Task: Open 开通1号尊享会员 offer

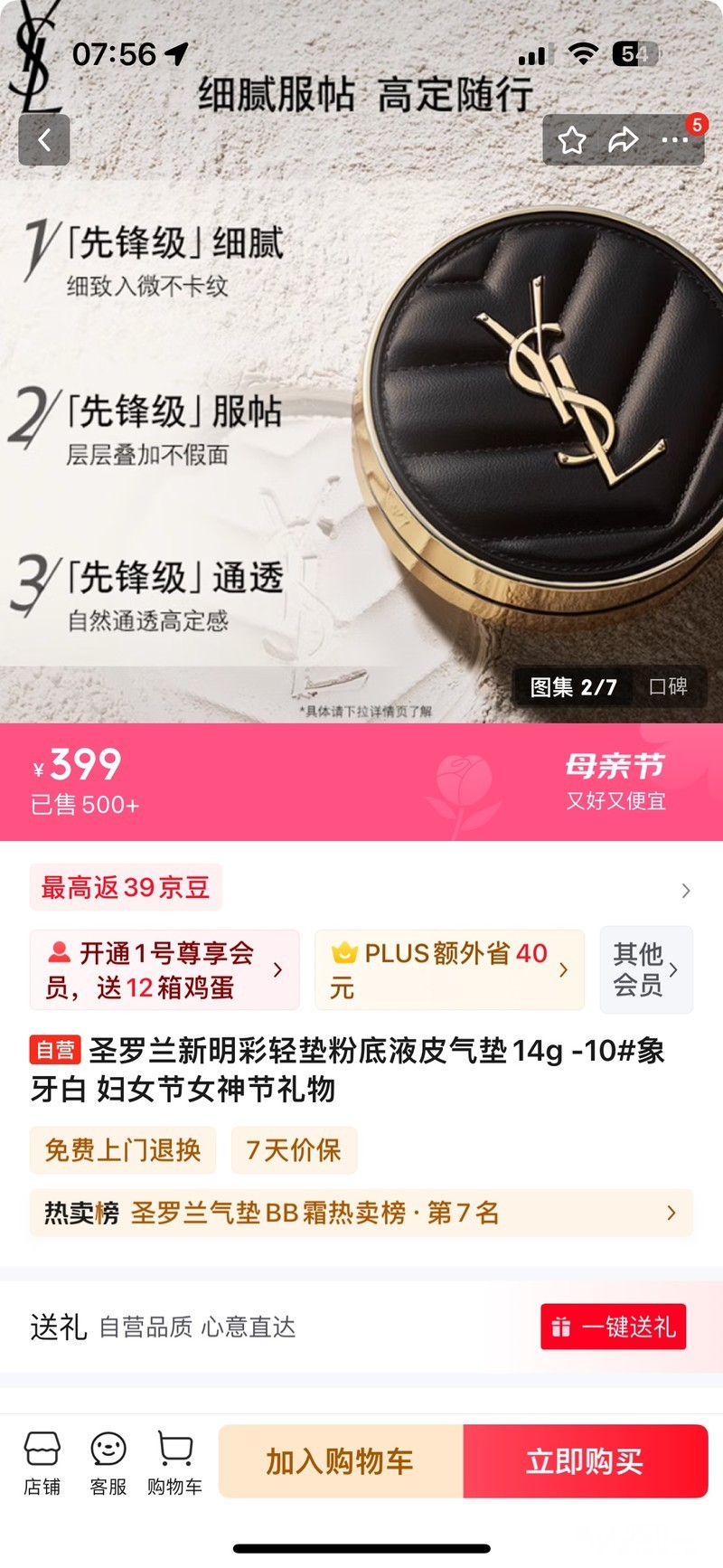Action: [164, 969]
